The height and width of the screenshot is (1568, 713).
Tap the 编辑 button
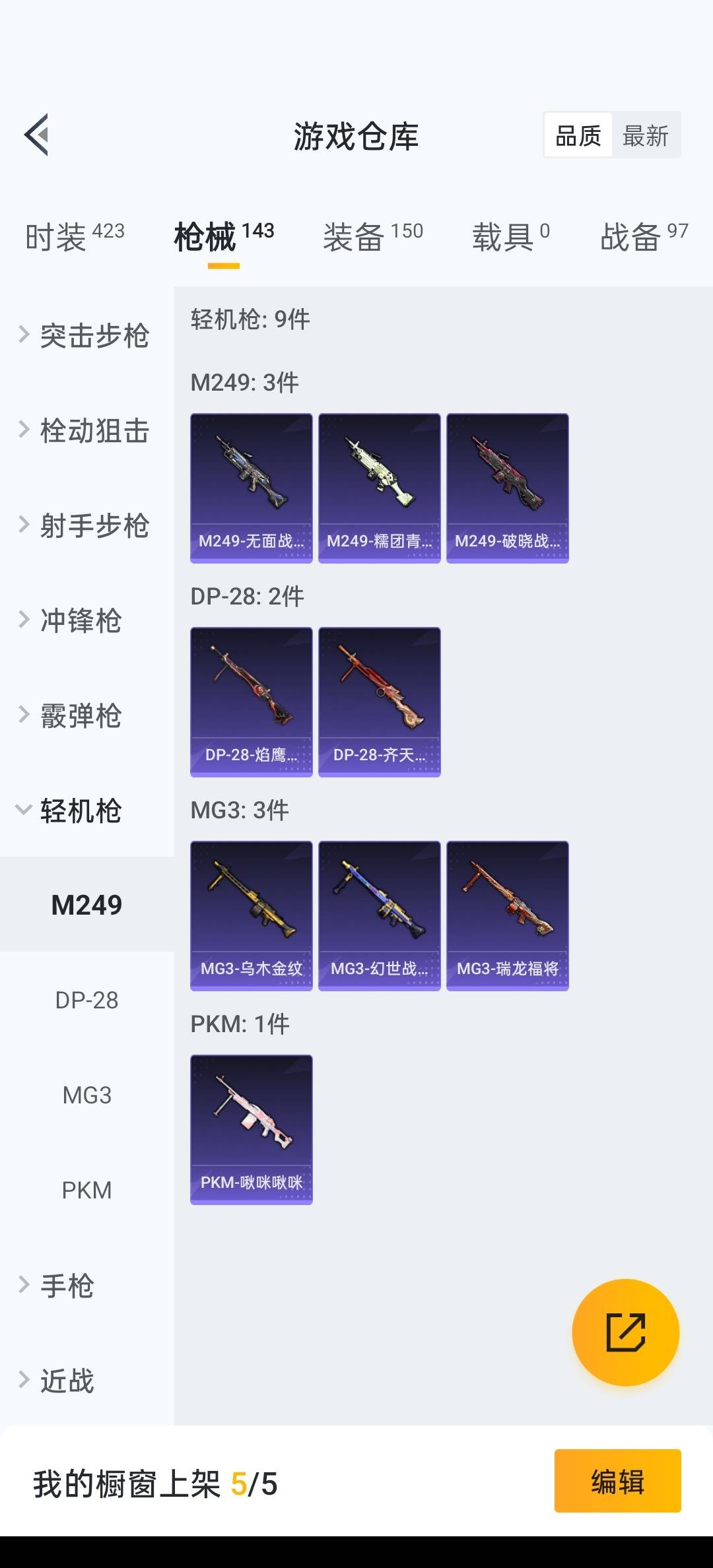click(x=617, y=1481)
